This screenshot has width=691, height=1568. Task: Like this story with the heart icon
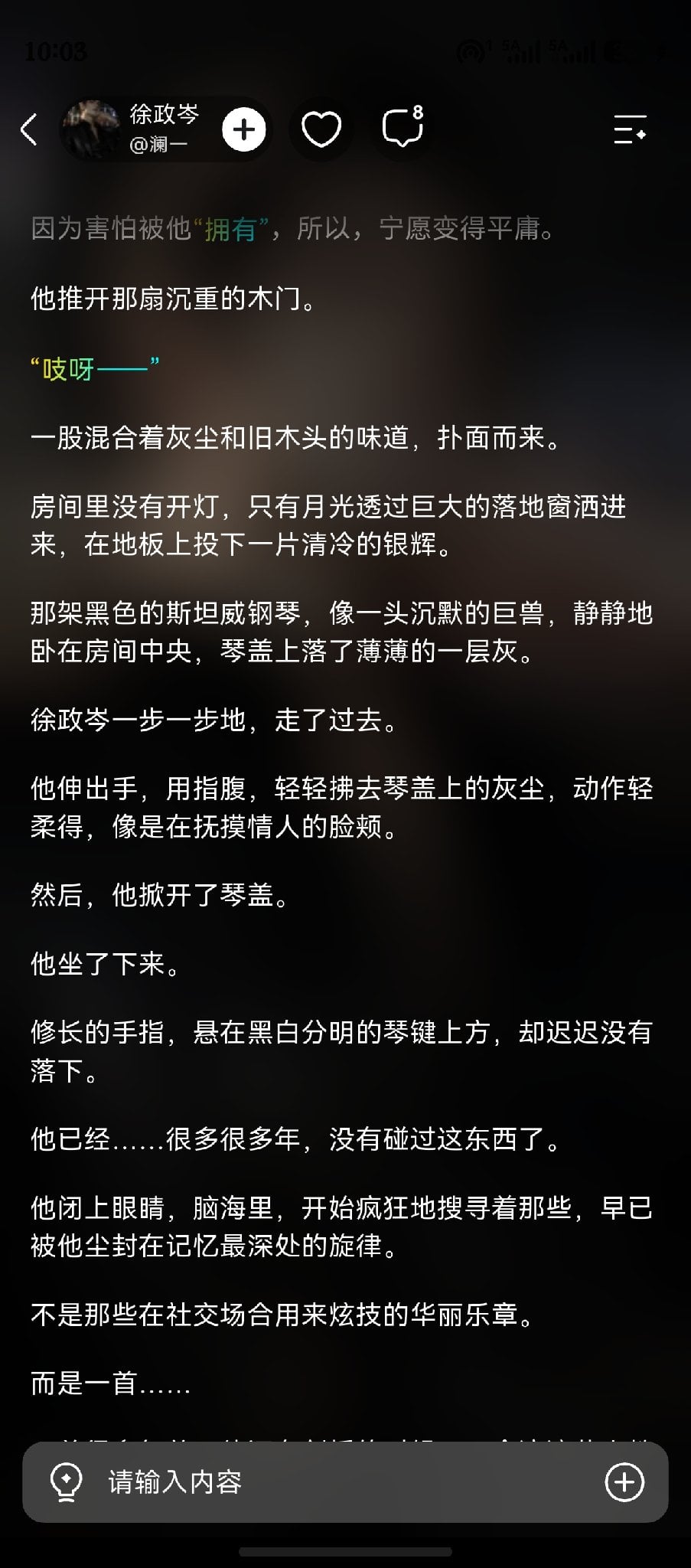point(321,129)
